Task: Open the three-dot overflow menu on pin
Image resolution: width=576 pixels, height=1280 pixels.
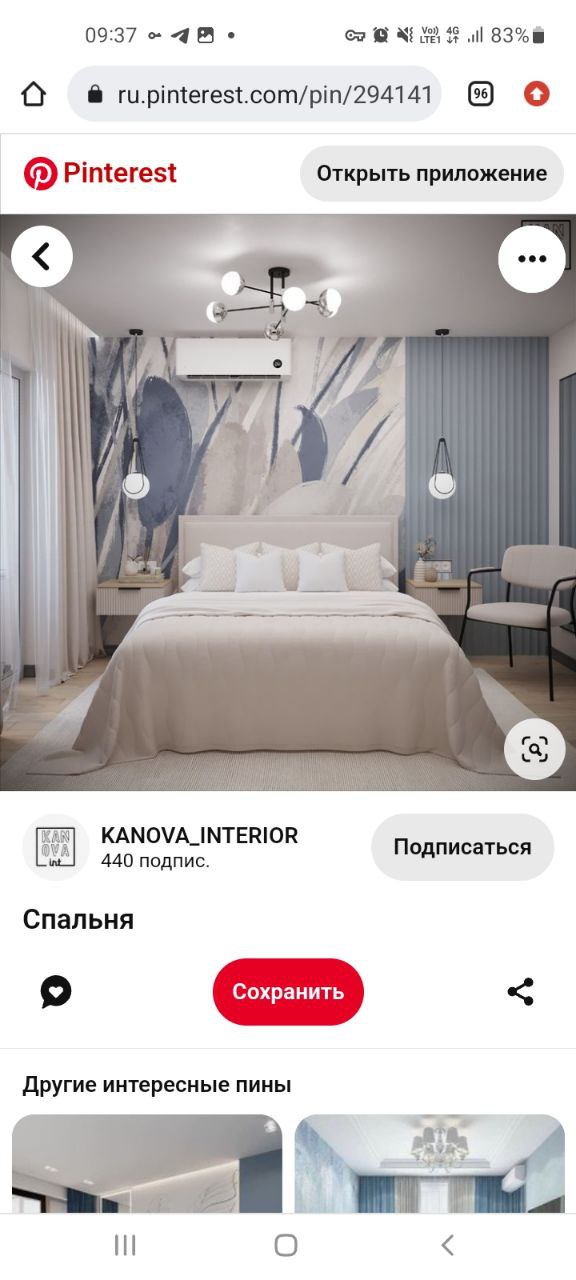Action: (532, 258)
